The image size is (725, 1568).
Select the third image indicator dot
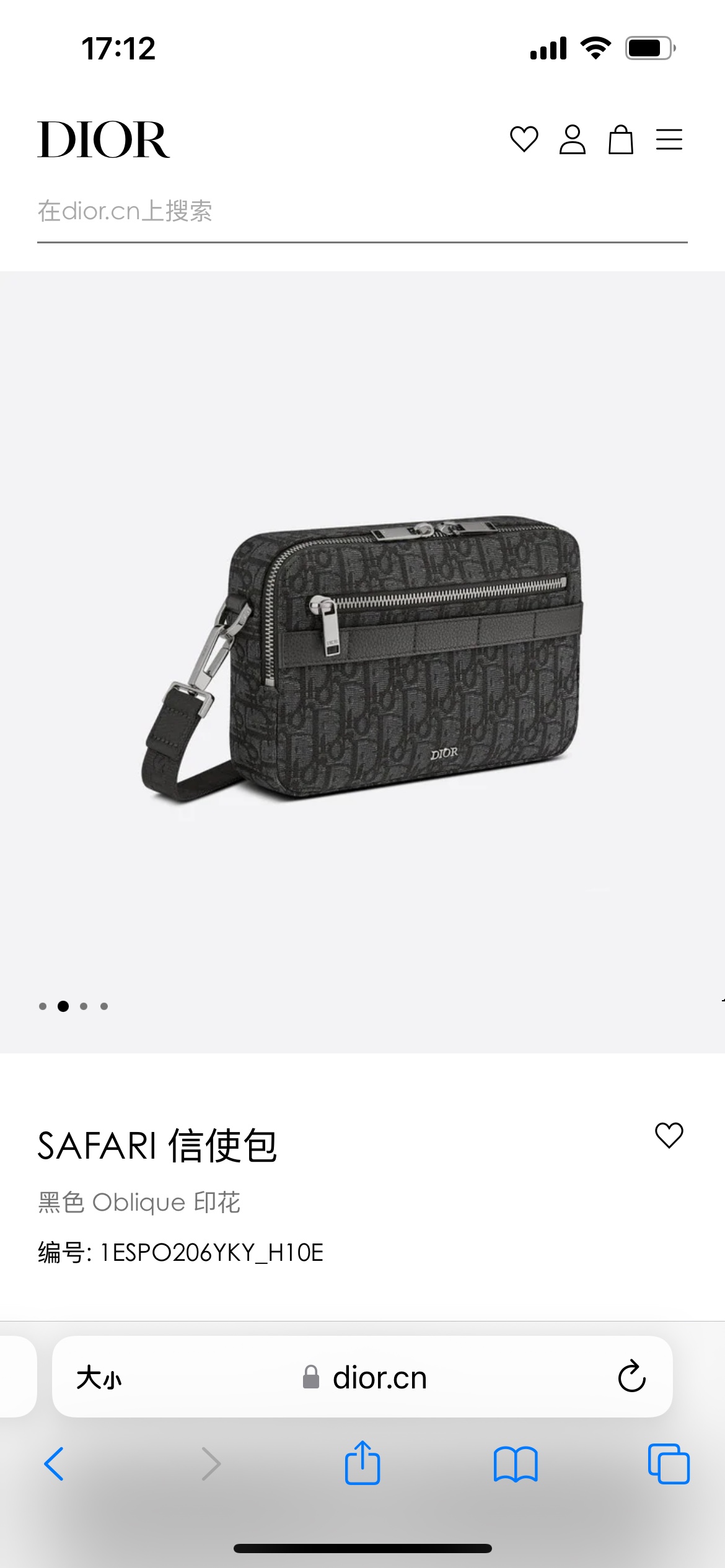pyautogui.click(x=84, y=1006)
